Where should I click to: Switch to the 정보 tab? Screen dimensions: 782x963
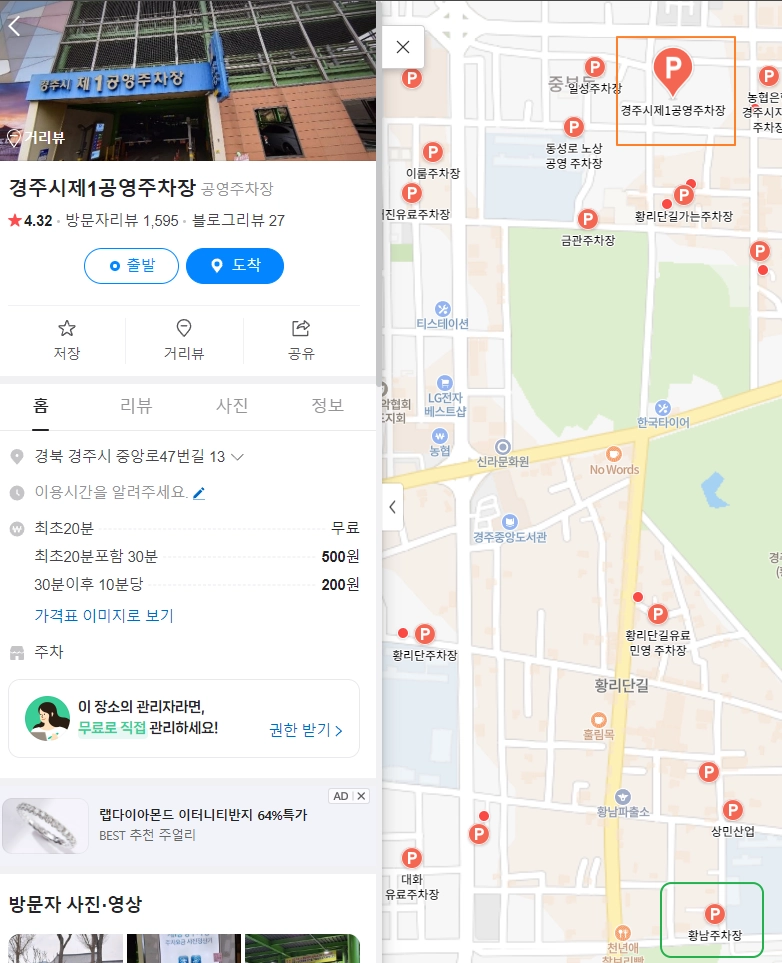pyautogui.click(x=327, y=405)
